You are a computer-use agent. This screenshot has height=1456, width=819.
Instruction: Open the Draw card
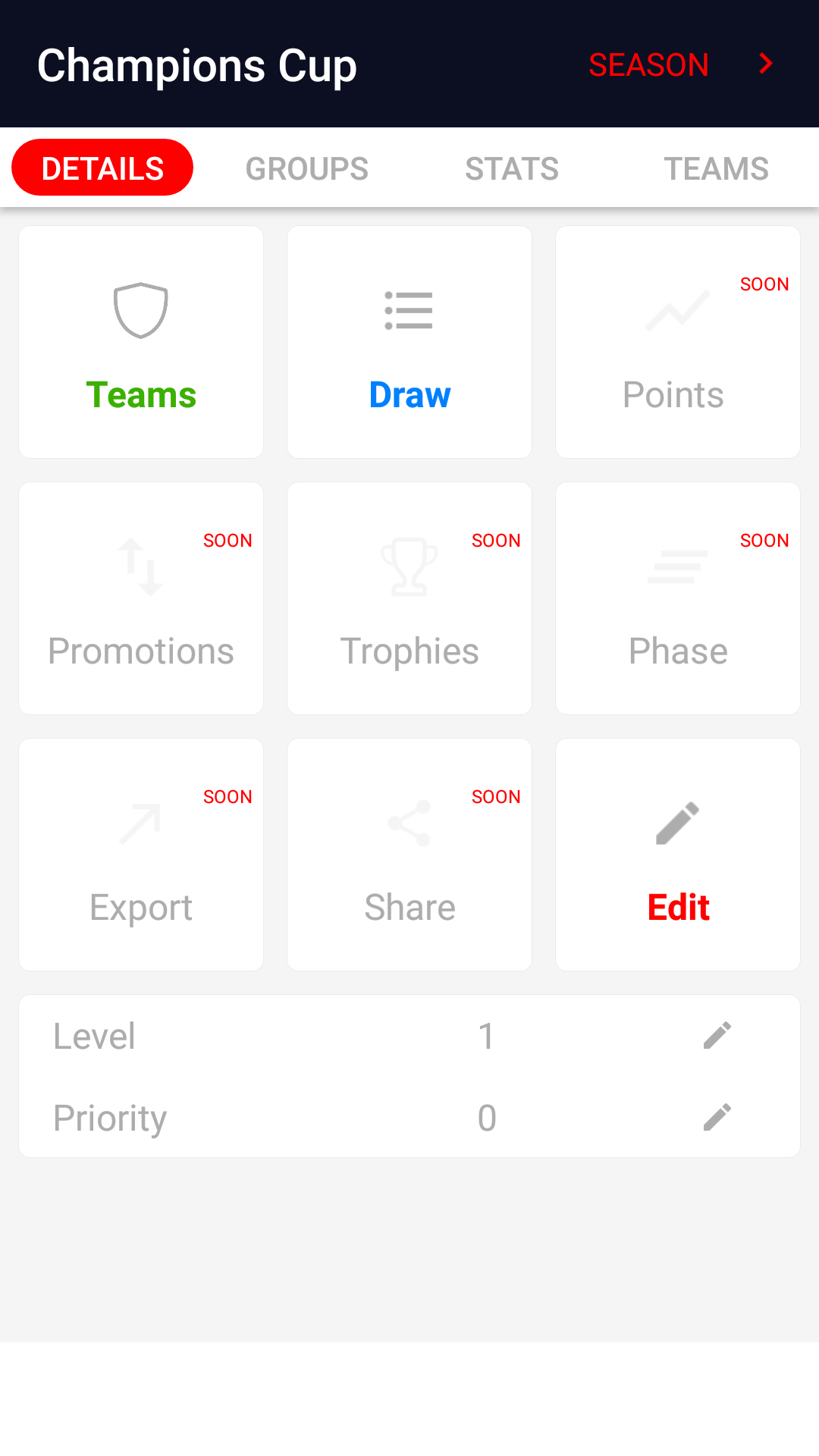[x=409, y=342]
